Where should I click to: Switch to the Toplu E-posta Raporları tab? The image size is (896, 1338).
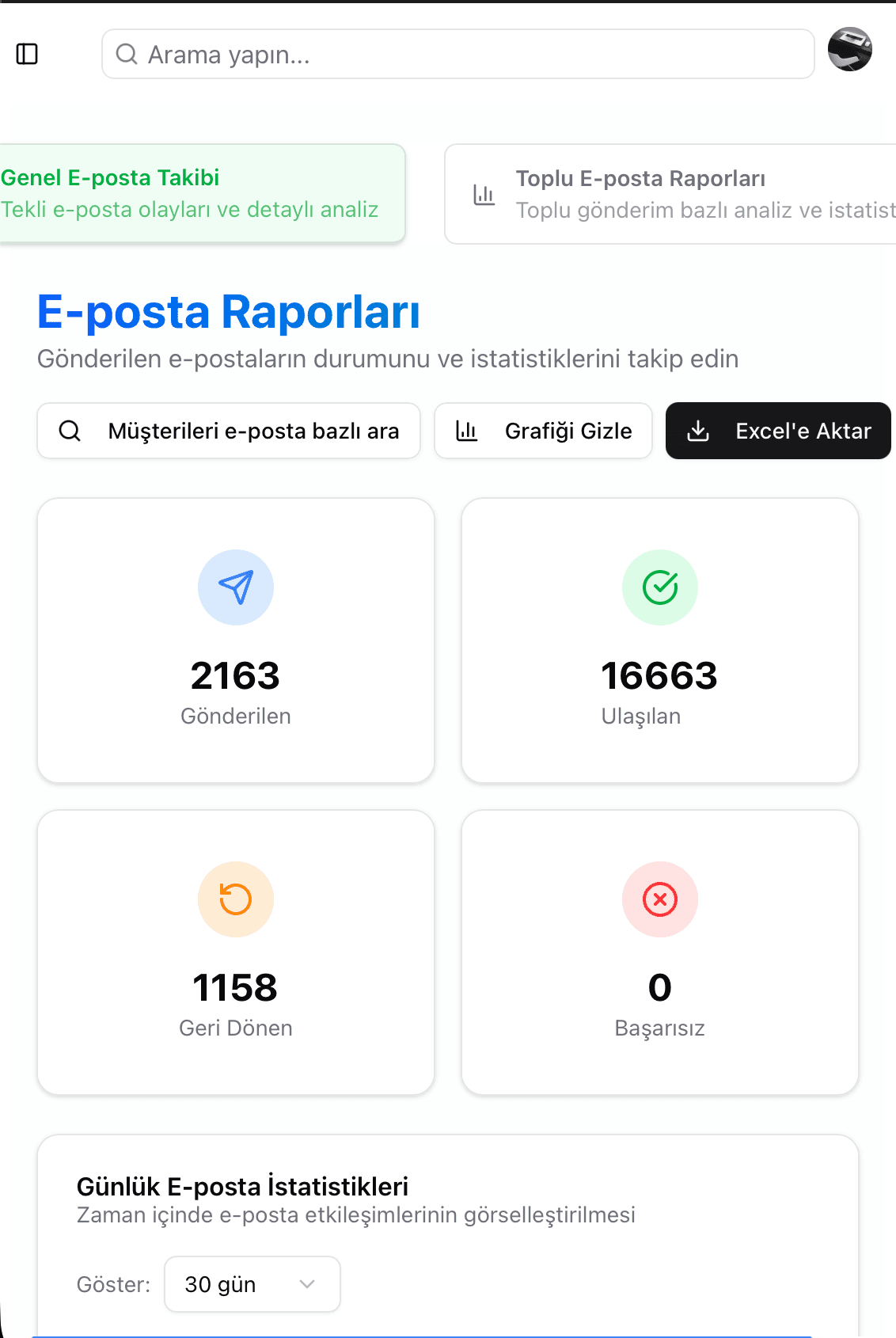(669, 193)
